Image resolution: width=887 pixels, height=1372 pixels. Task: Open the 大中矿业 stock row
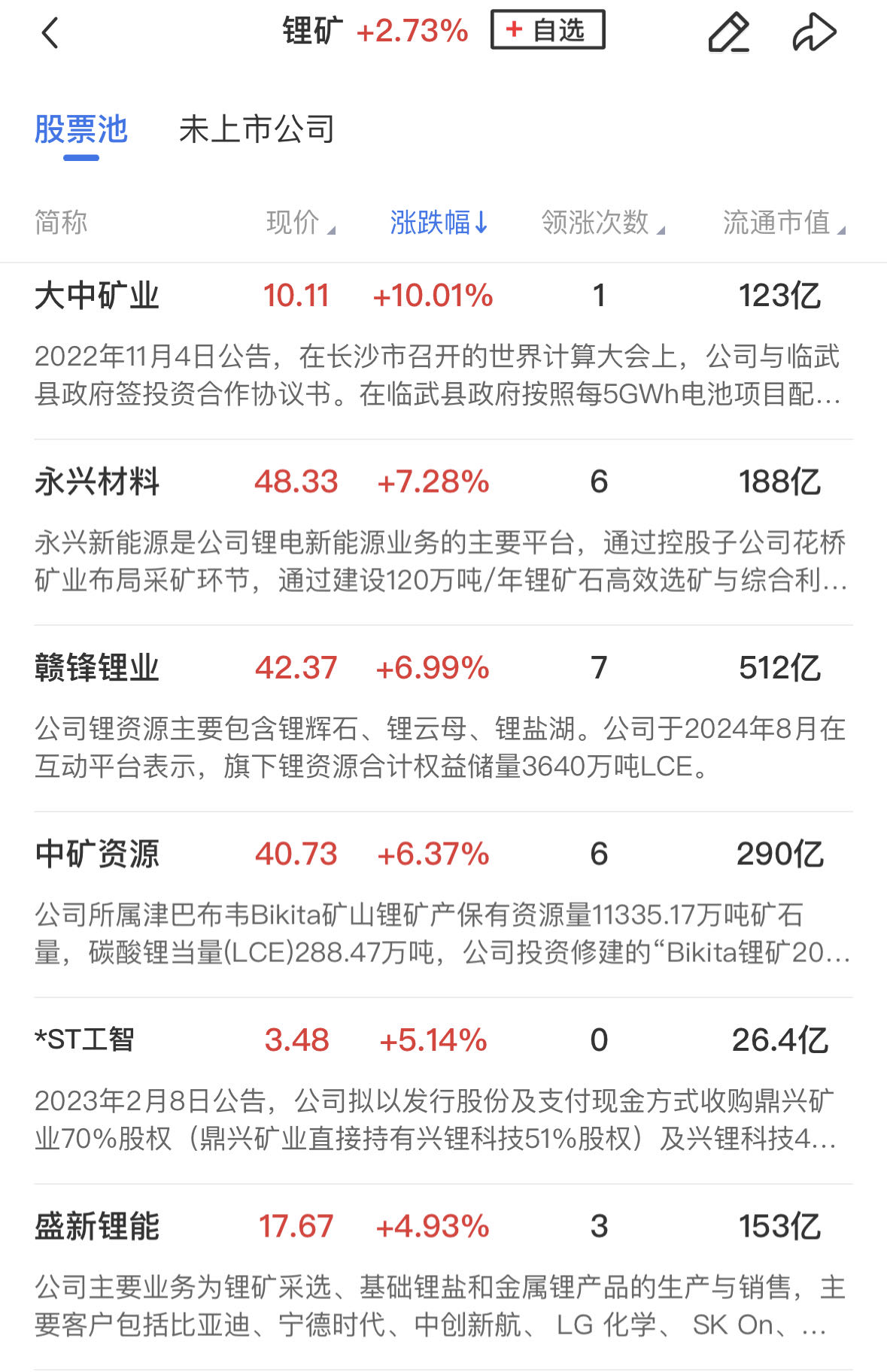point(97,296)
